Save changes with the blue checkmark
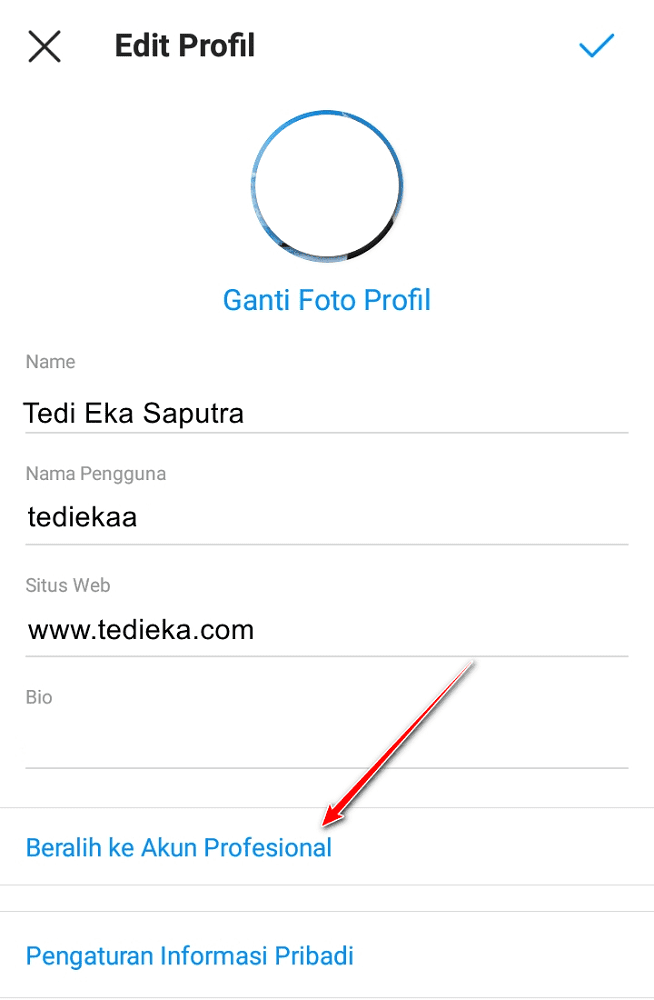Viewport: 654px width, 1000px height. [x=596, y=46]
